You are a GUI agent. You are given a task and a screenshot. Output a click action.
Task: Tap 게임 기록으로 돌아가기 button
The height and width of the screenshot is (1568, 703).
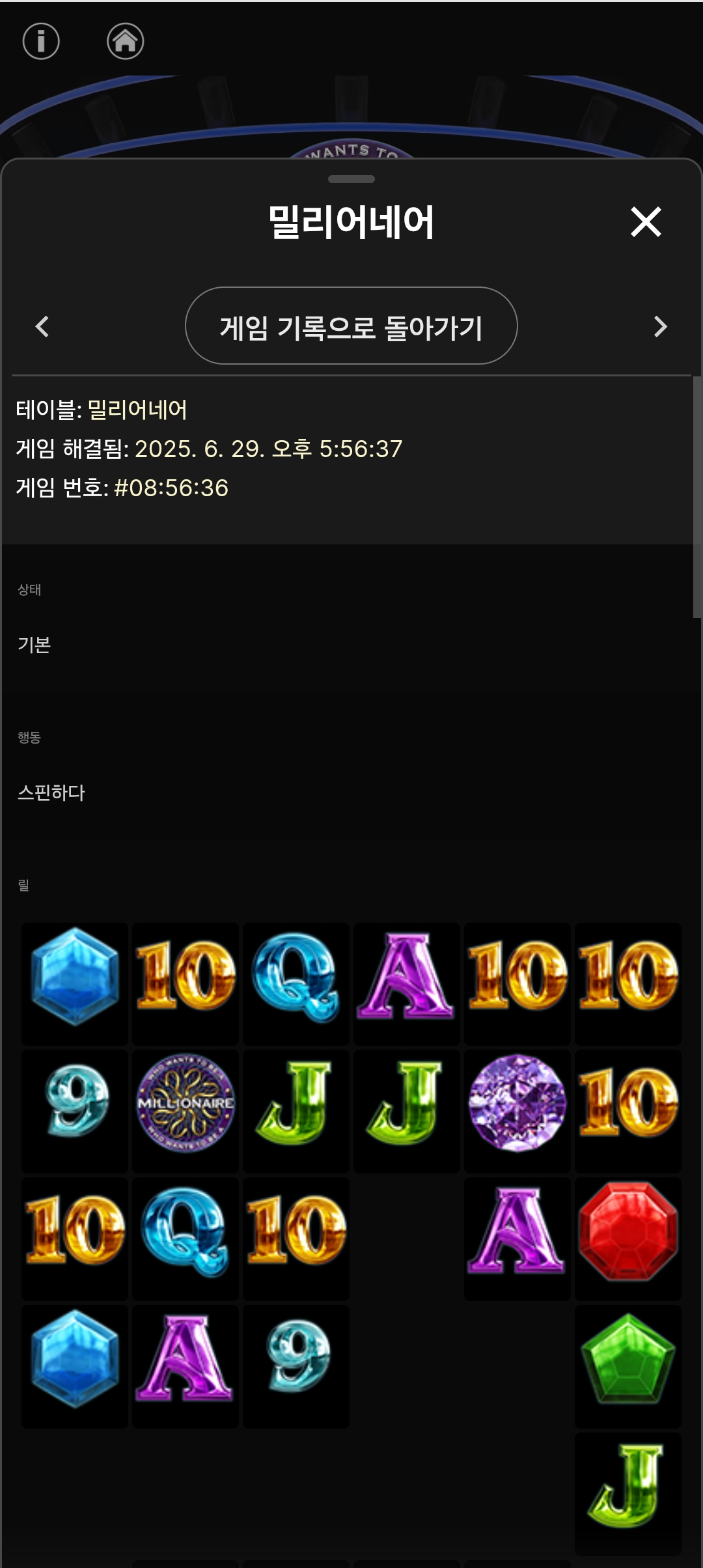pos(351,326)
